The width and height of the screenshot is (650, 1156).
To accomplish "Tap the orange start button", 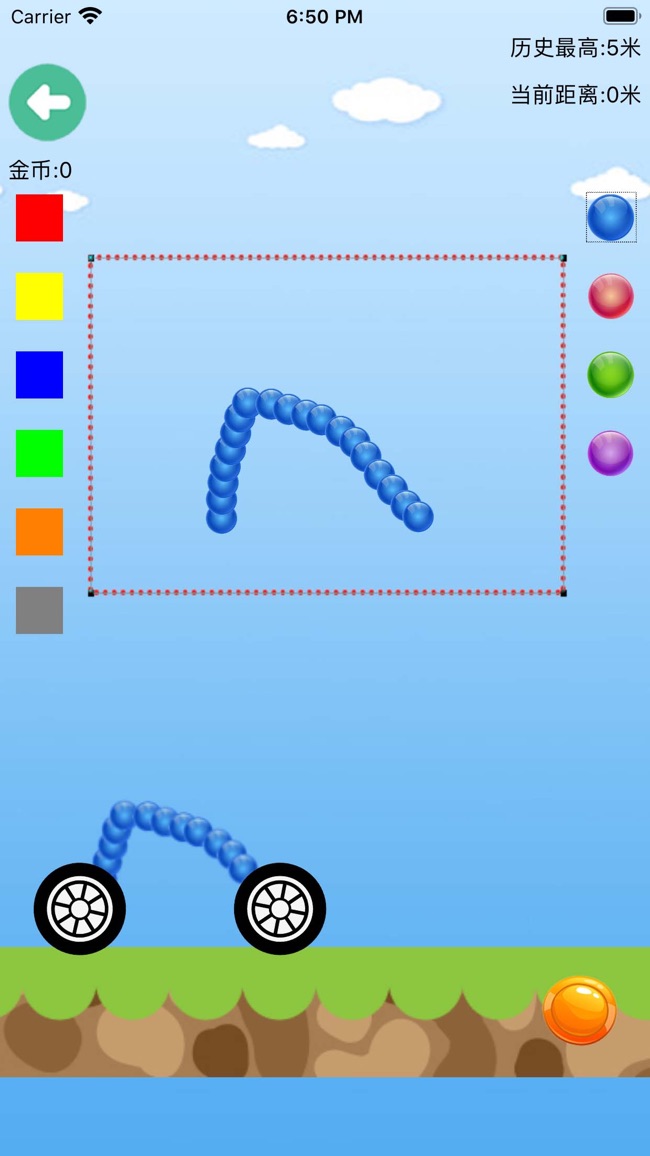I will tap(579, 1011).
